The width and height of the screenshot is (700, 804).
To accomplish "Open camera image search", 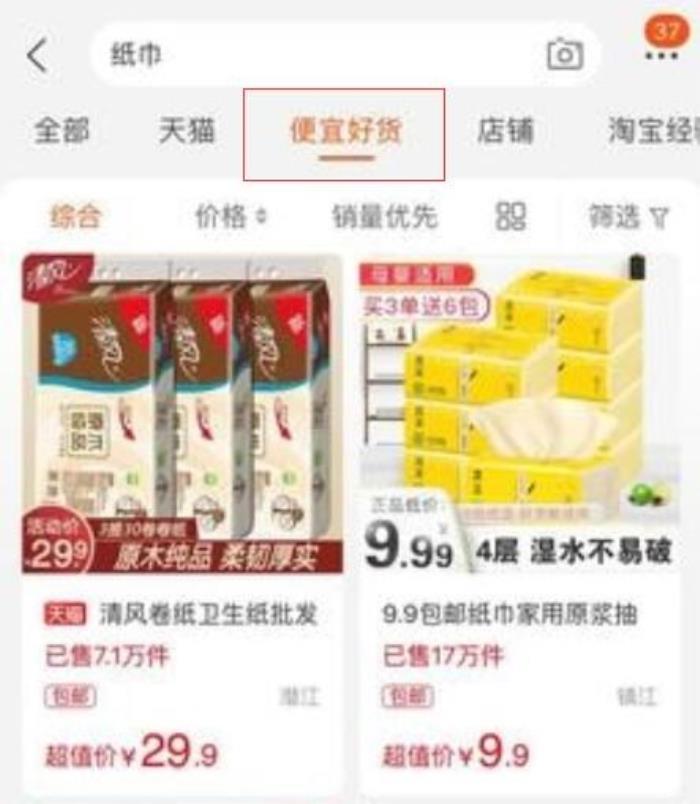I will pyautogui.click(x=564, y=55).
